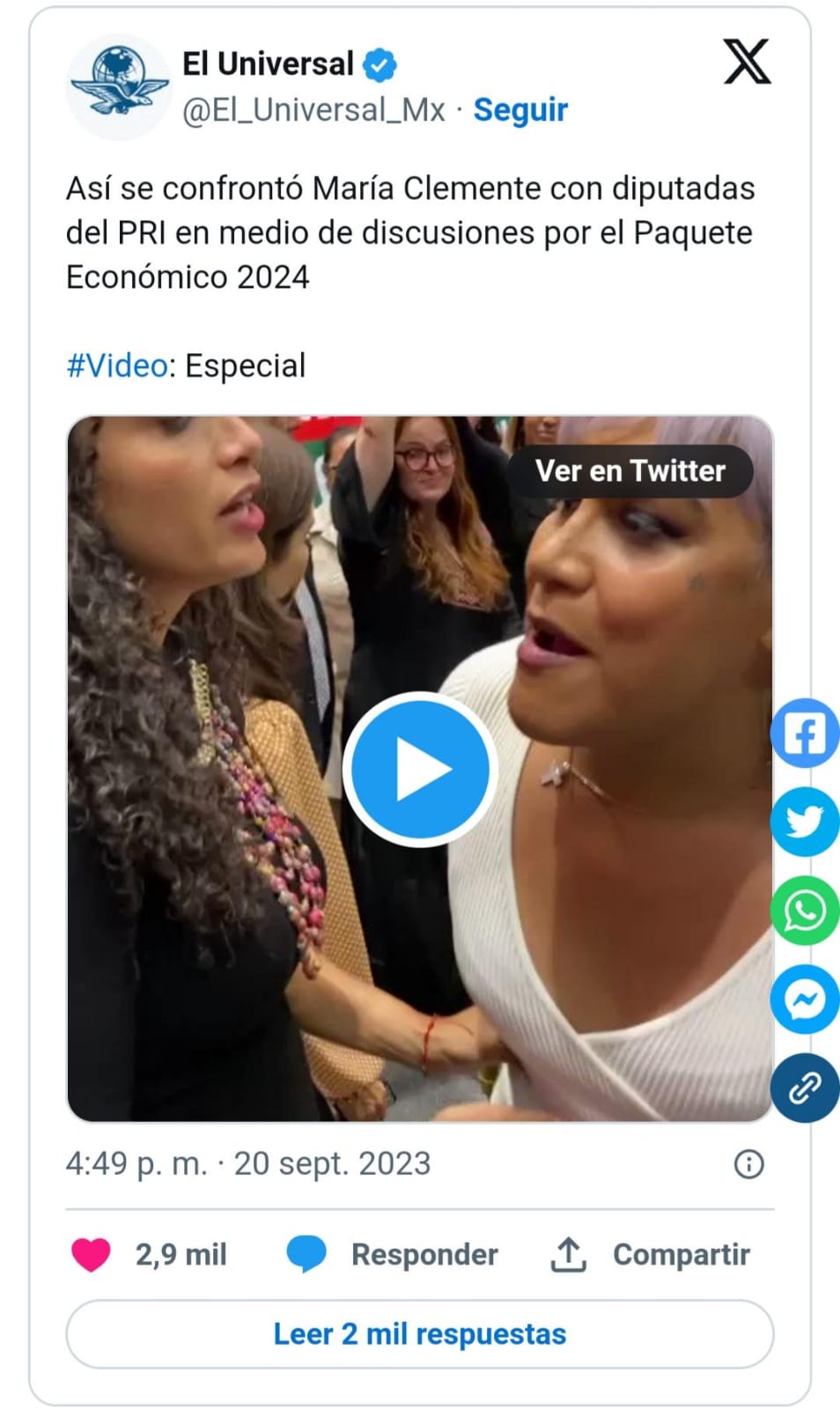Viewport: 840px width, 1409px height.
Task: Copy the article link
Action: 805,1088
